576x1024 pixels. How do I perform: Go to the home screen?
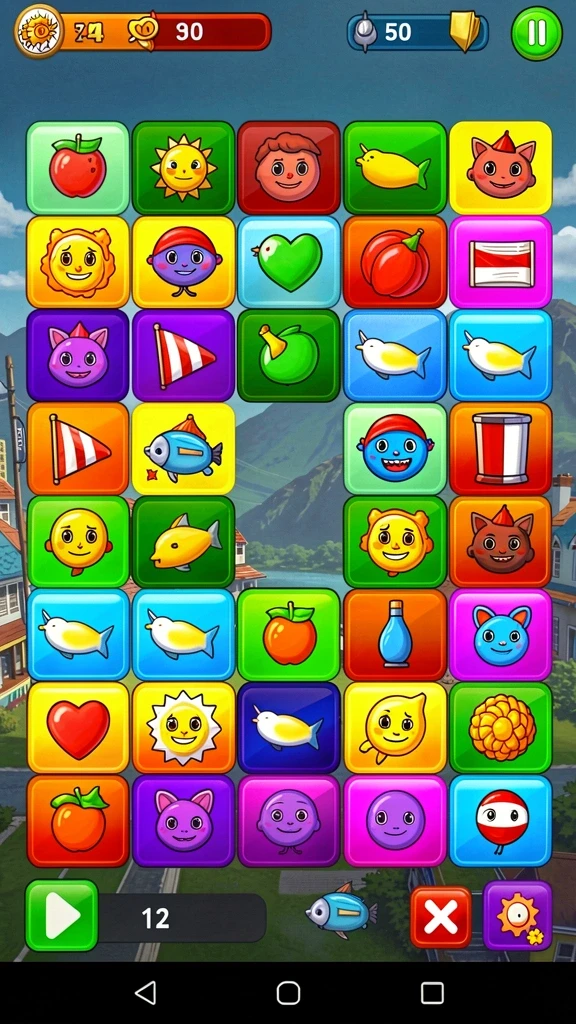pyautogui.click(x=288, y=993)
